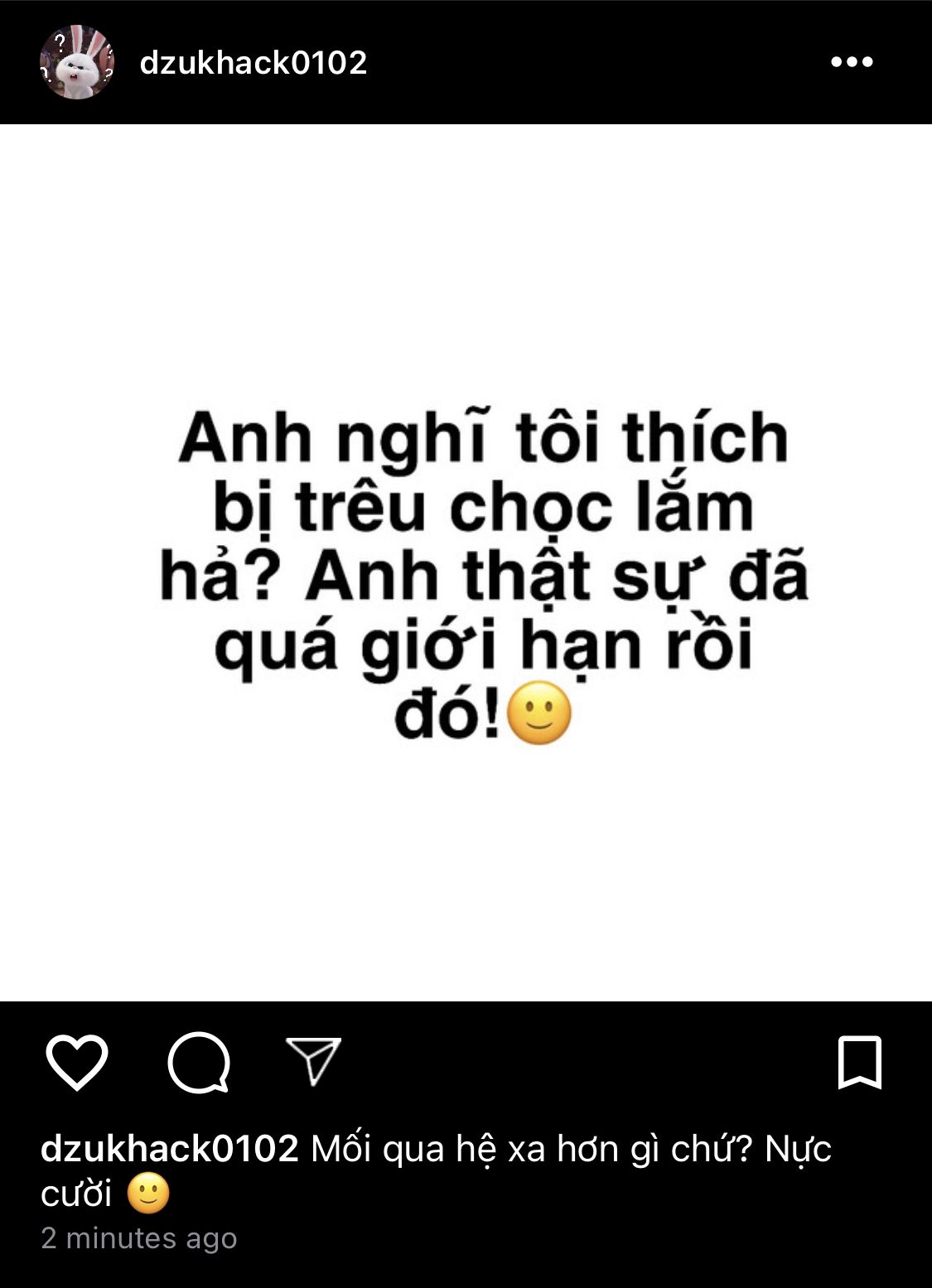
Task: Share the post via paper plane
Action: pos(313,1060)
